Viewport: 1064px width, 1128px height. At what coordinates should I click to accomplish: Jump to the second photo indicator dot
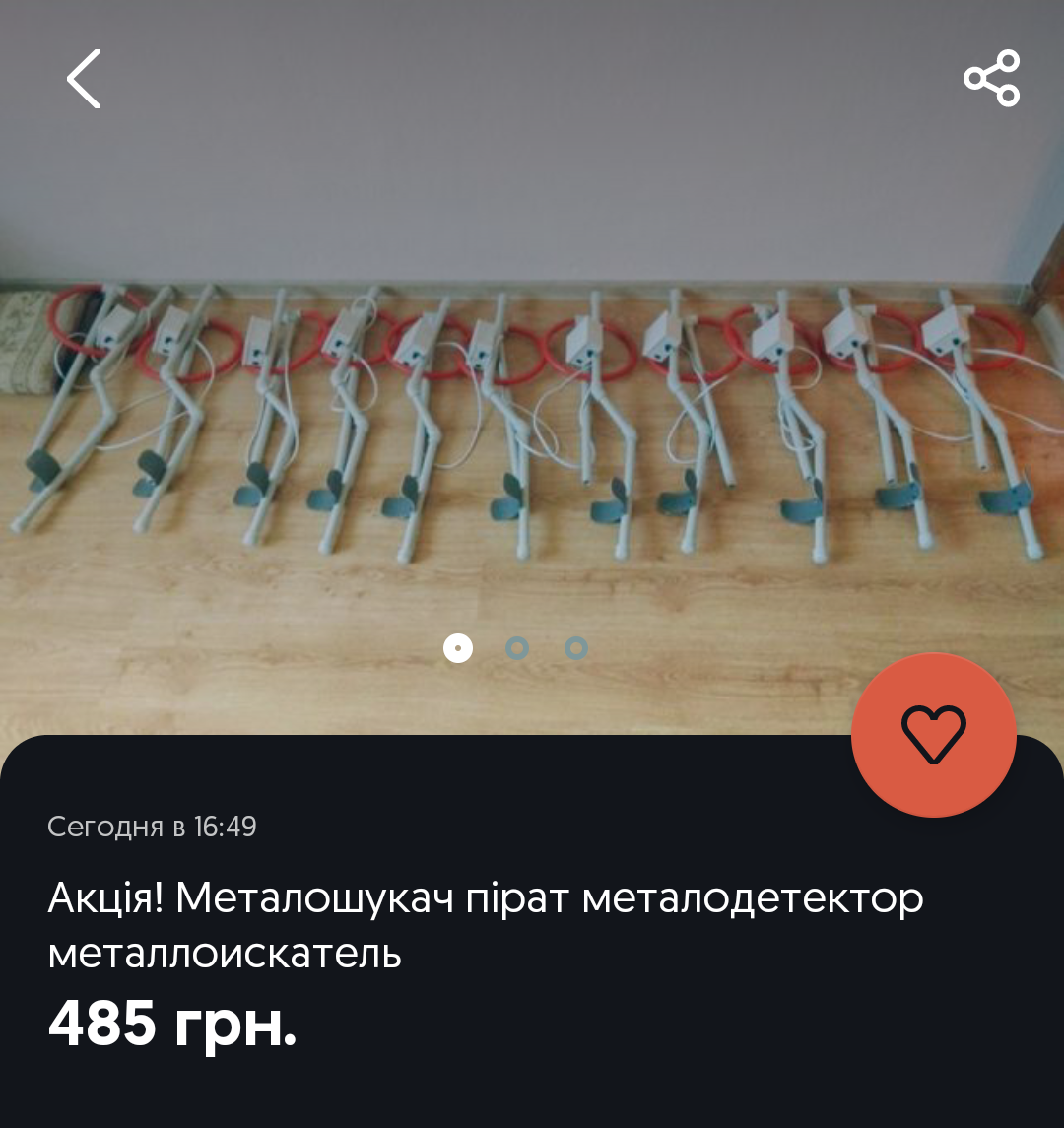point(517,648)
